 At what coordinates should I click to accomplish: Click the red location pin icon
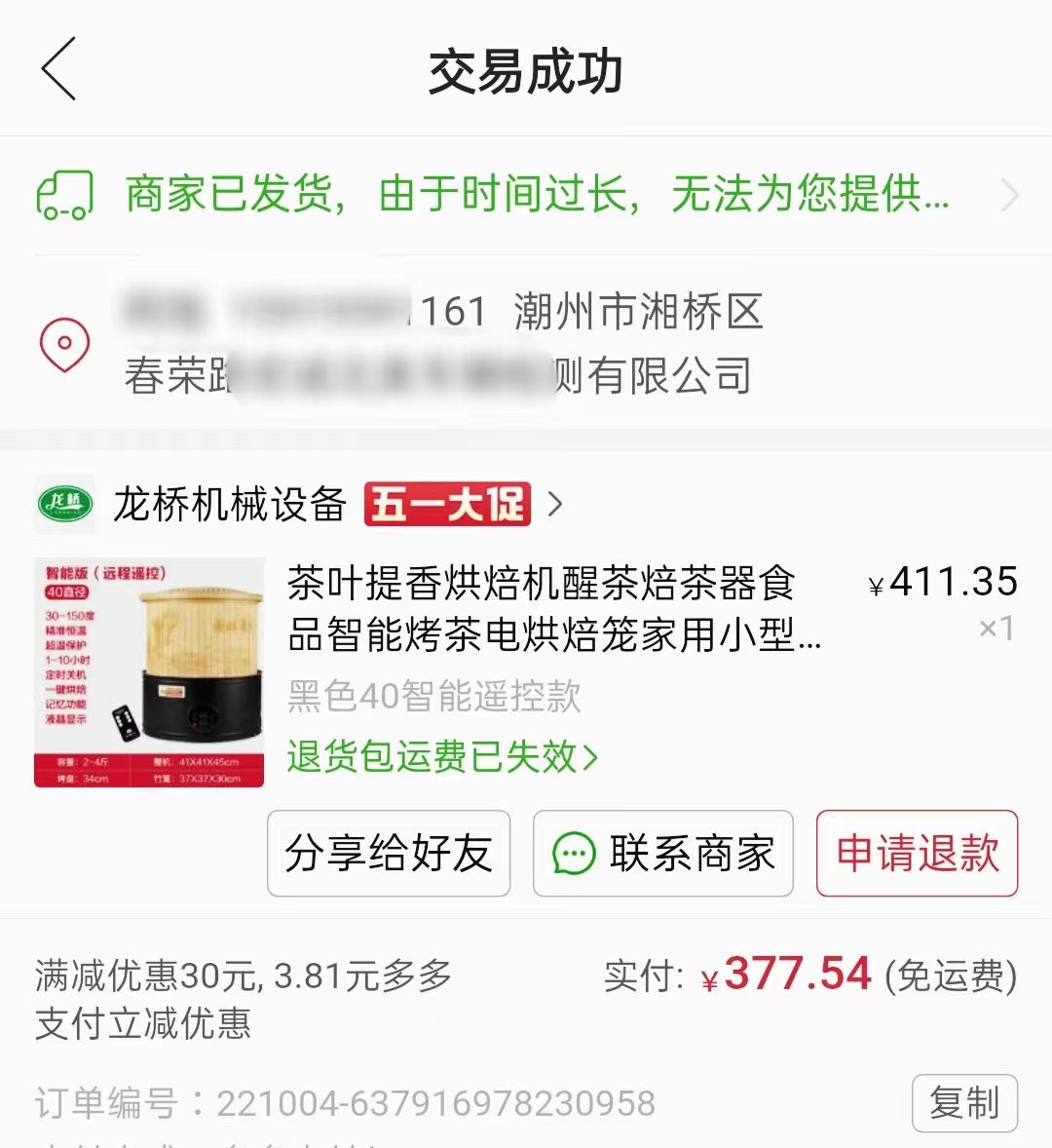point(64,344)
